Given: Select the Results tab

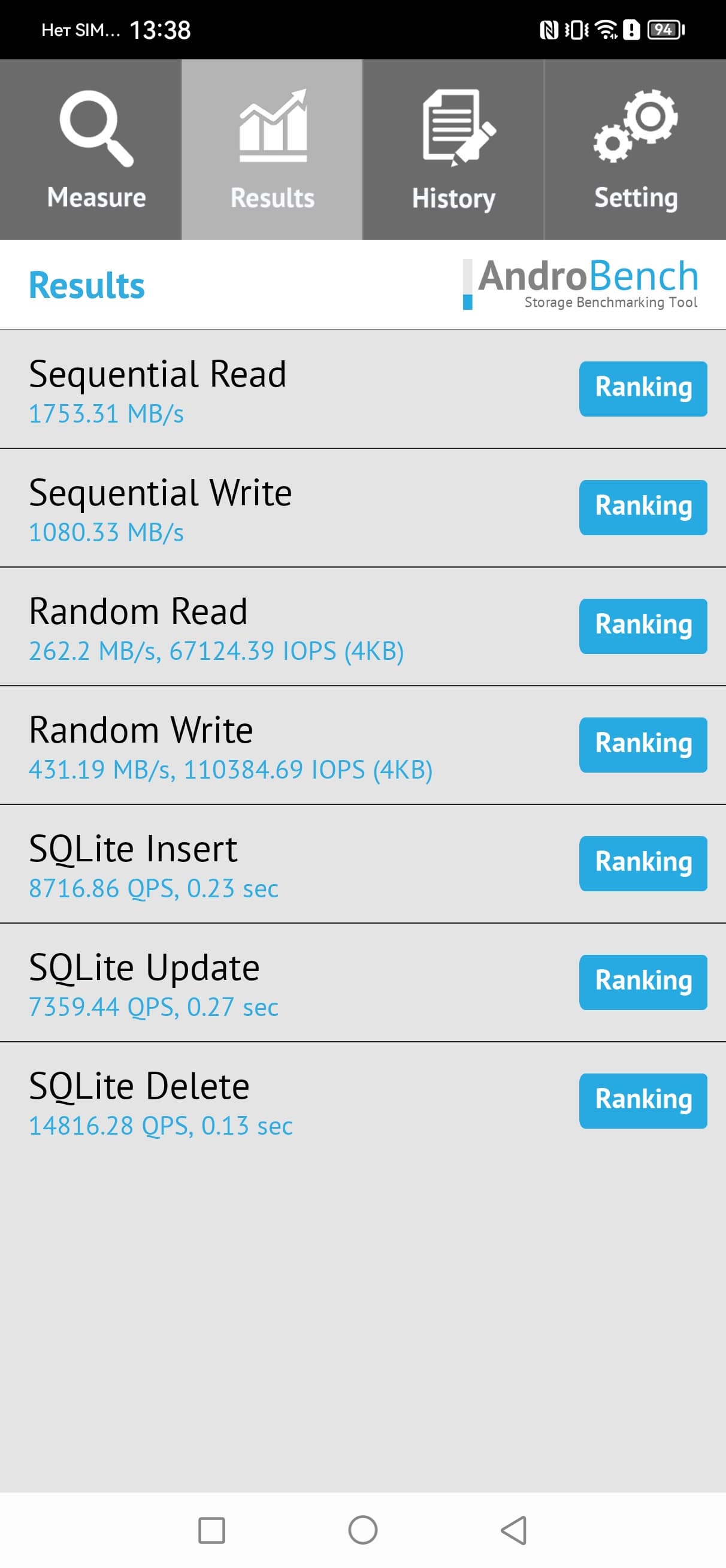Looking at the screenshot, I should (272, 150).
